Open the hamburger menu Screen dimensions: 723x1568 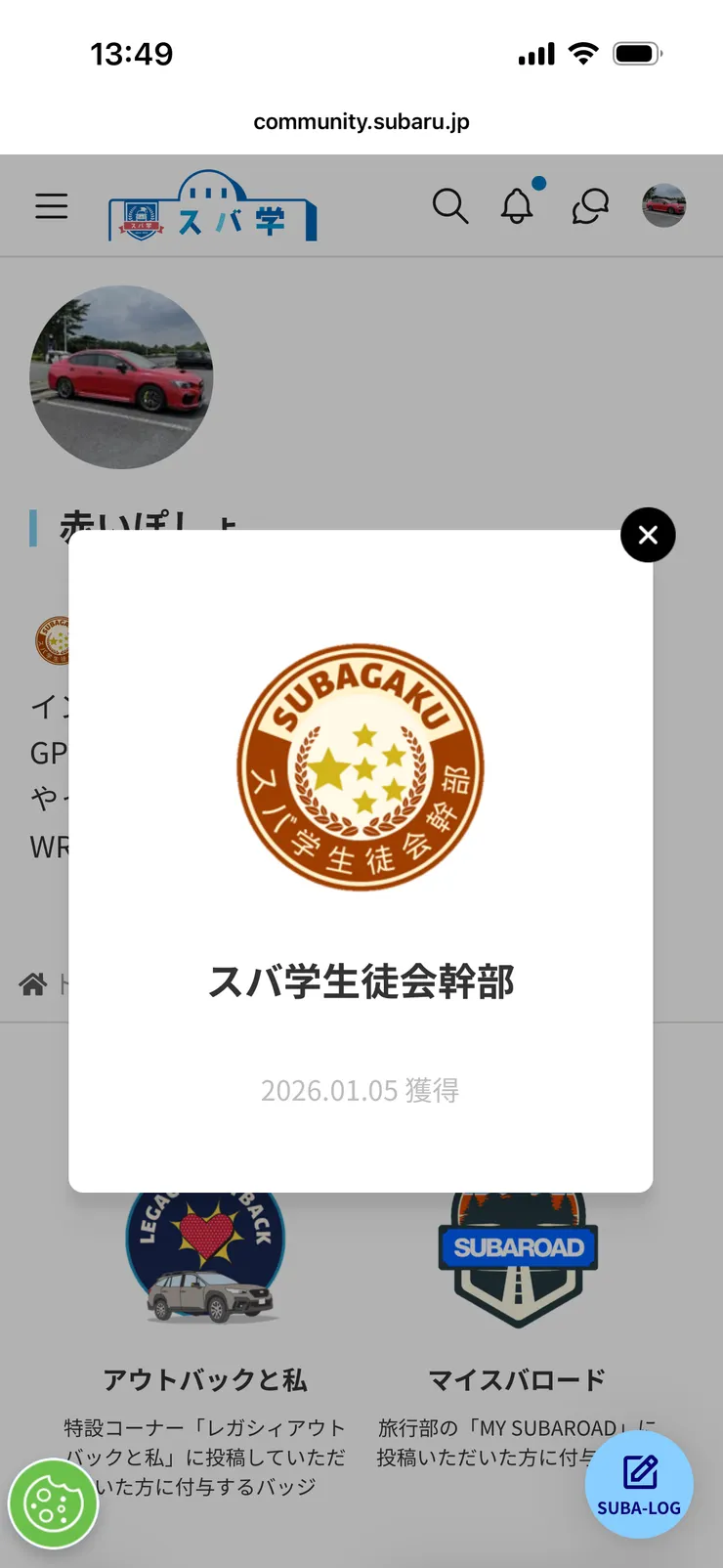(51, 205)
